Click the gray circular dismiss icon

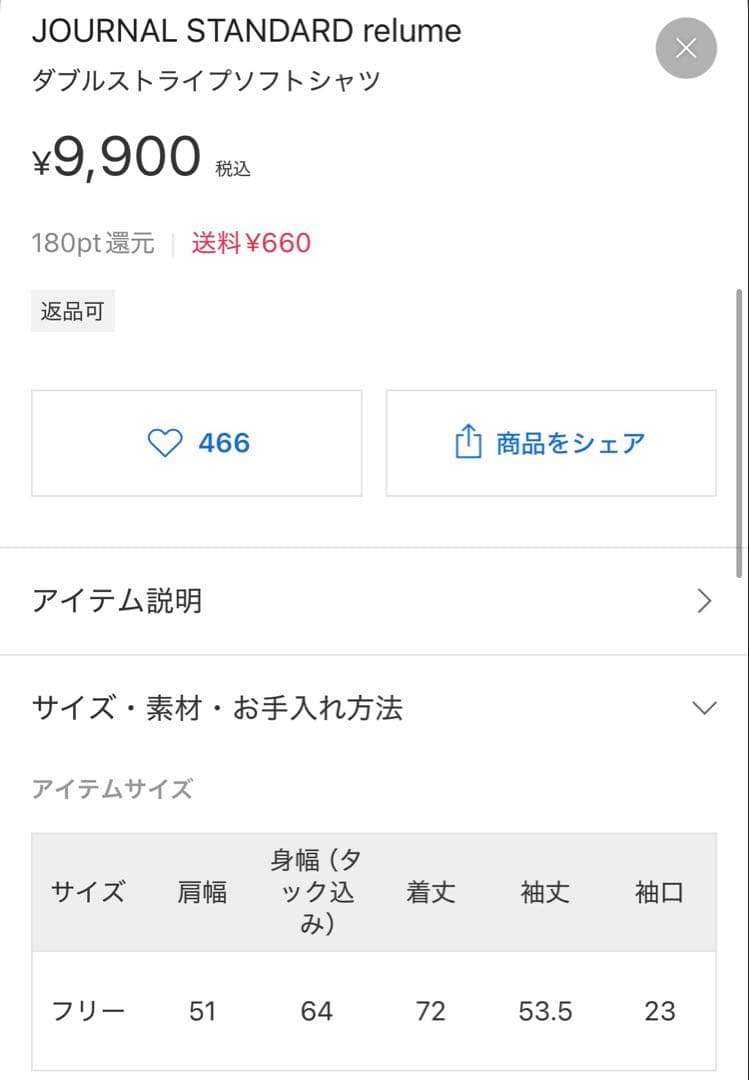point(686,47)
